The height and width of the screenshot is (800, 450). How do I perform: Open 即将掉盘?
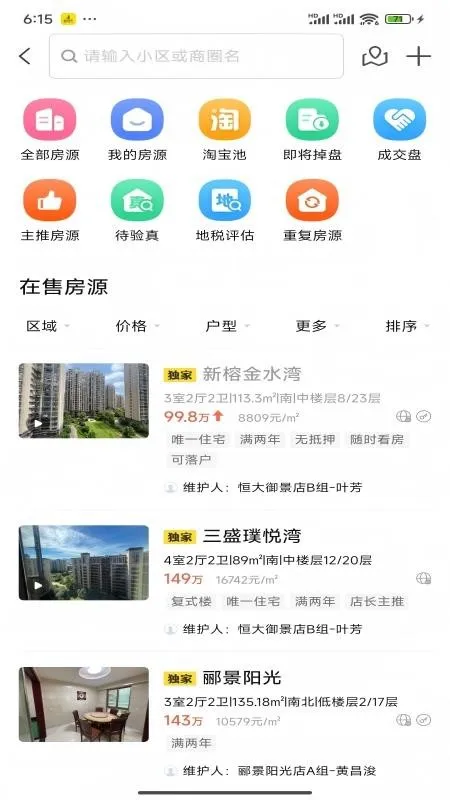point(312,130)
